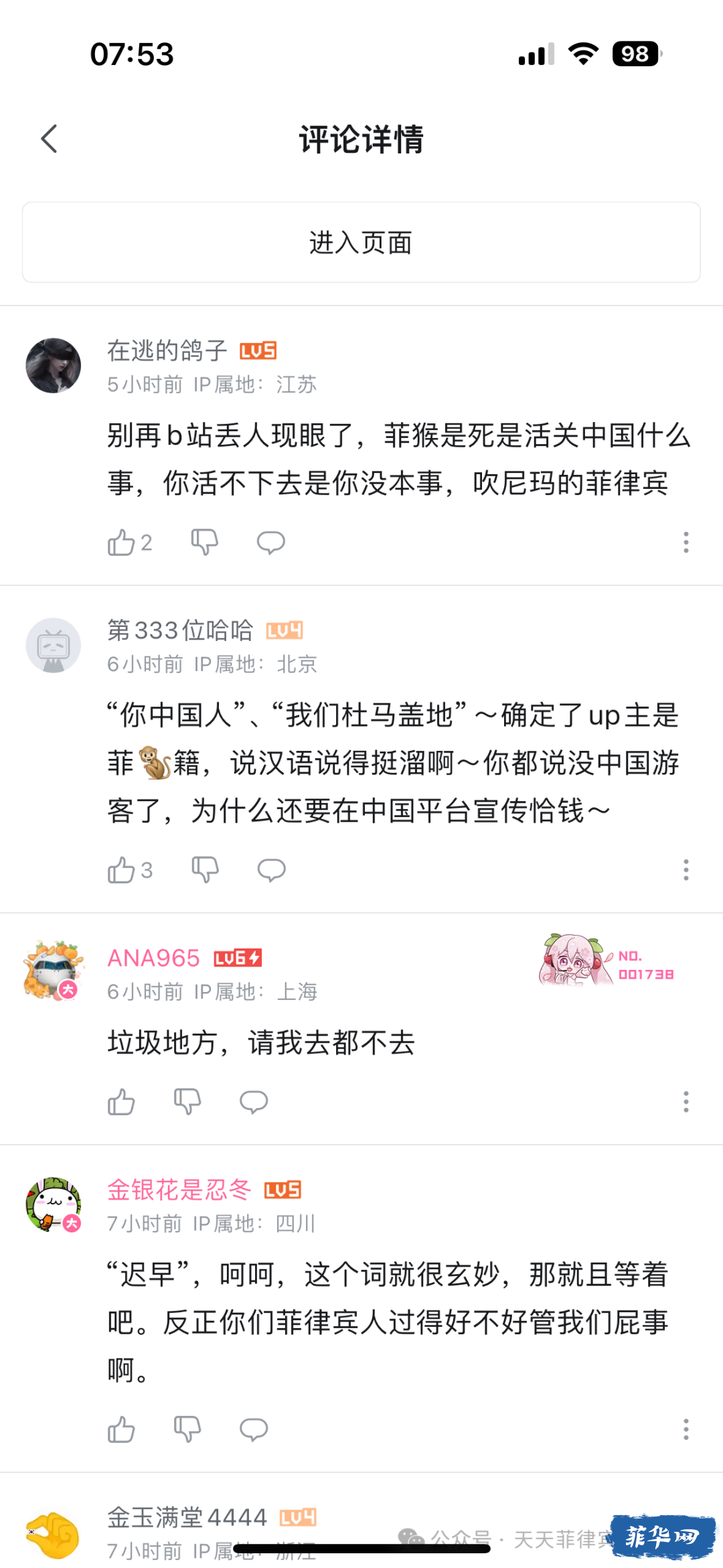Screen dimensions: 723x1568
Task: Open more options on 在逃的鸽子's comment
Action: click(x=686, y=542)
